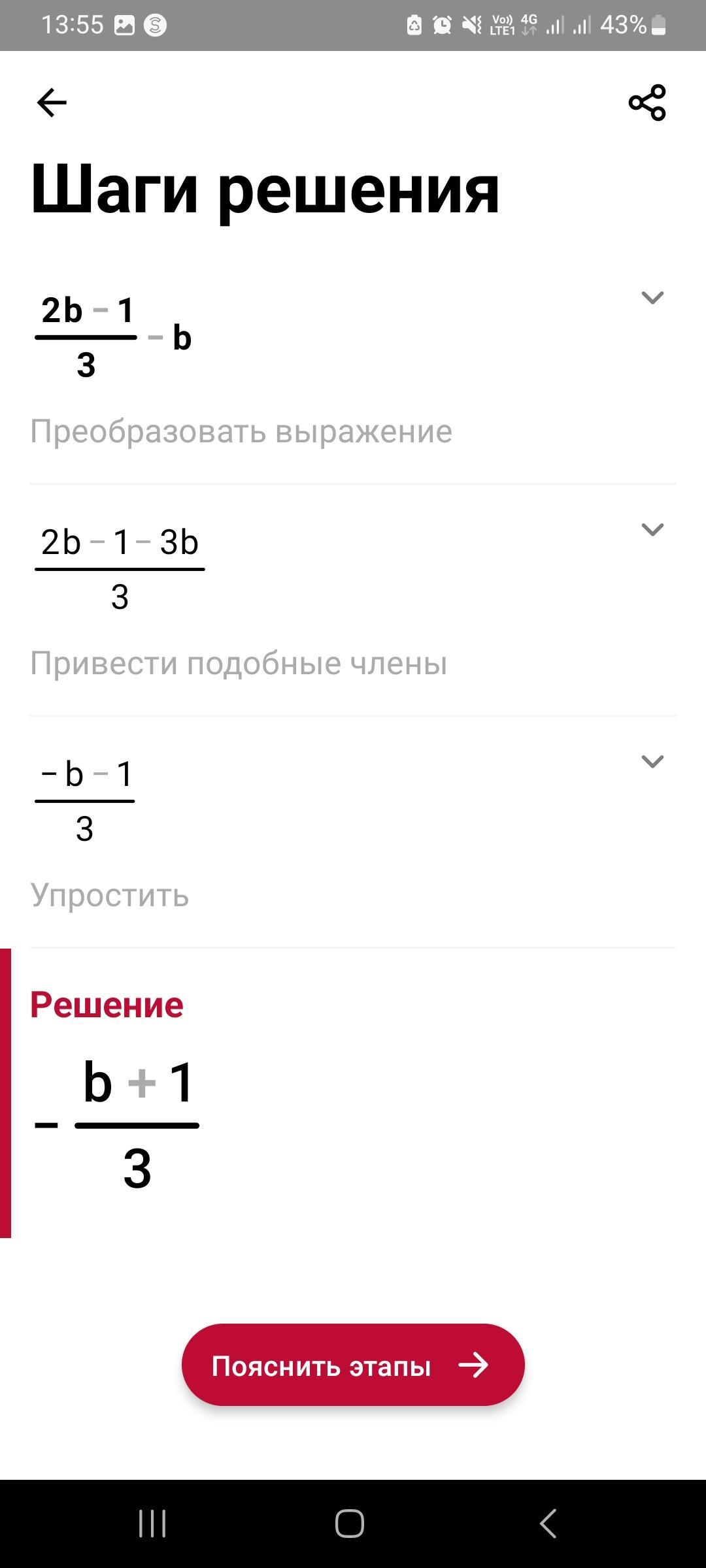Go to the home screen
Viewport: 706px width, 1568px height.
(350, 1524)
